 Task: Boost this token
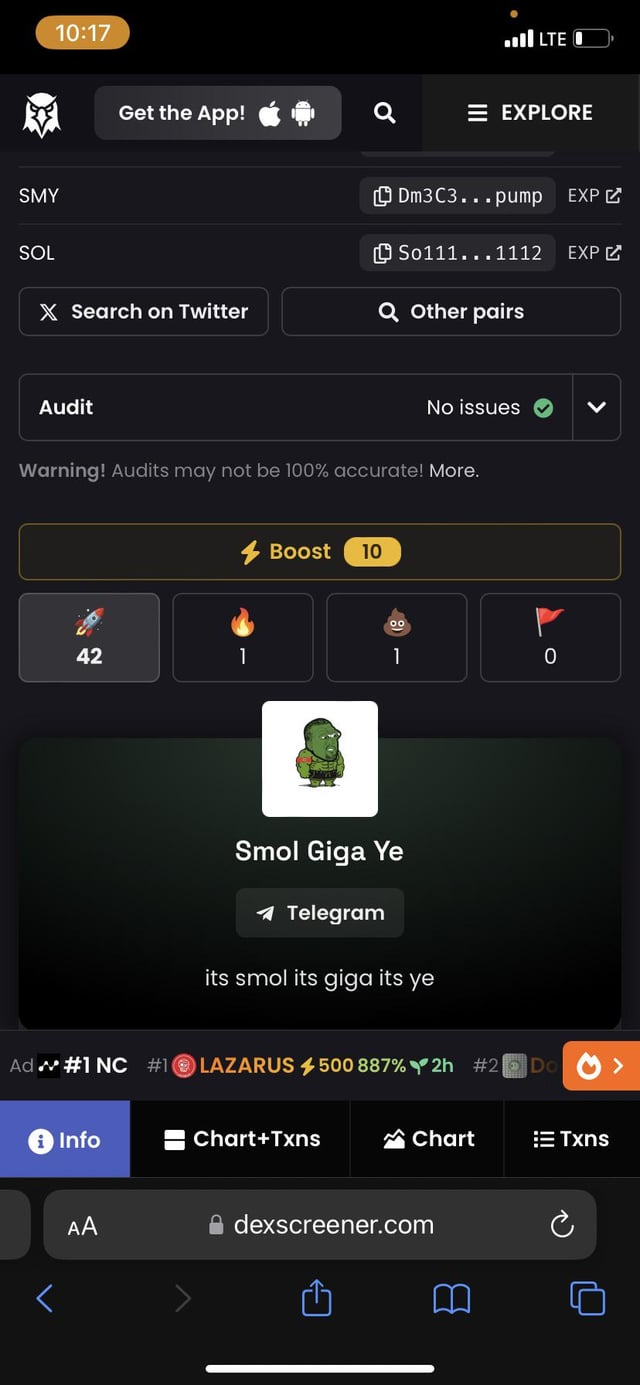point(320,552)
